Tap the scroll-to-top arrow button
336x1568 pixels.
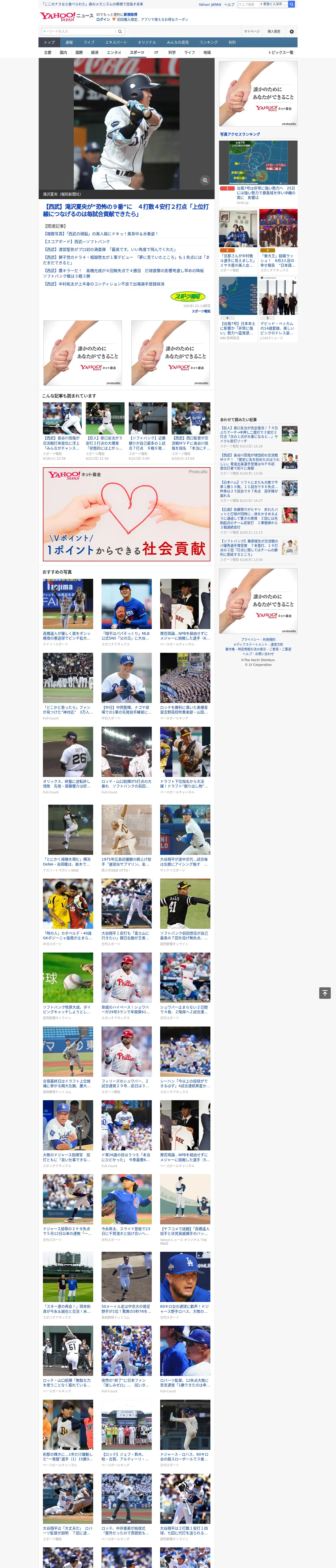325,993
